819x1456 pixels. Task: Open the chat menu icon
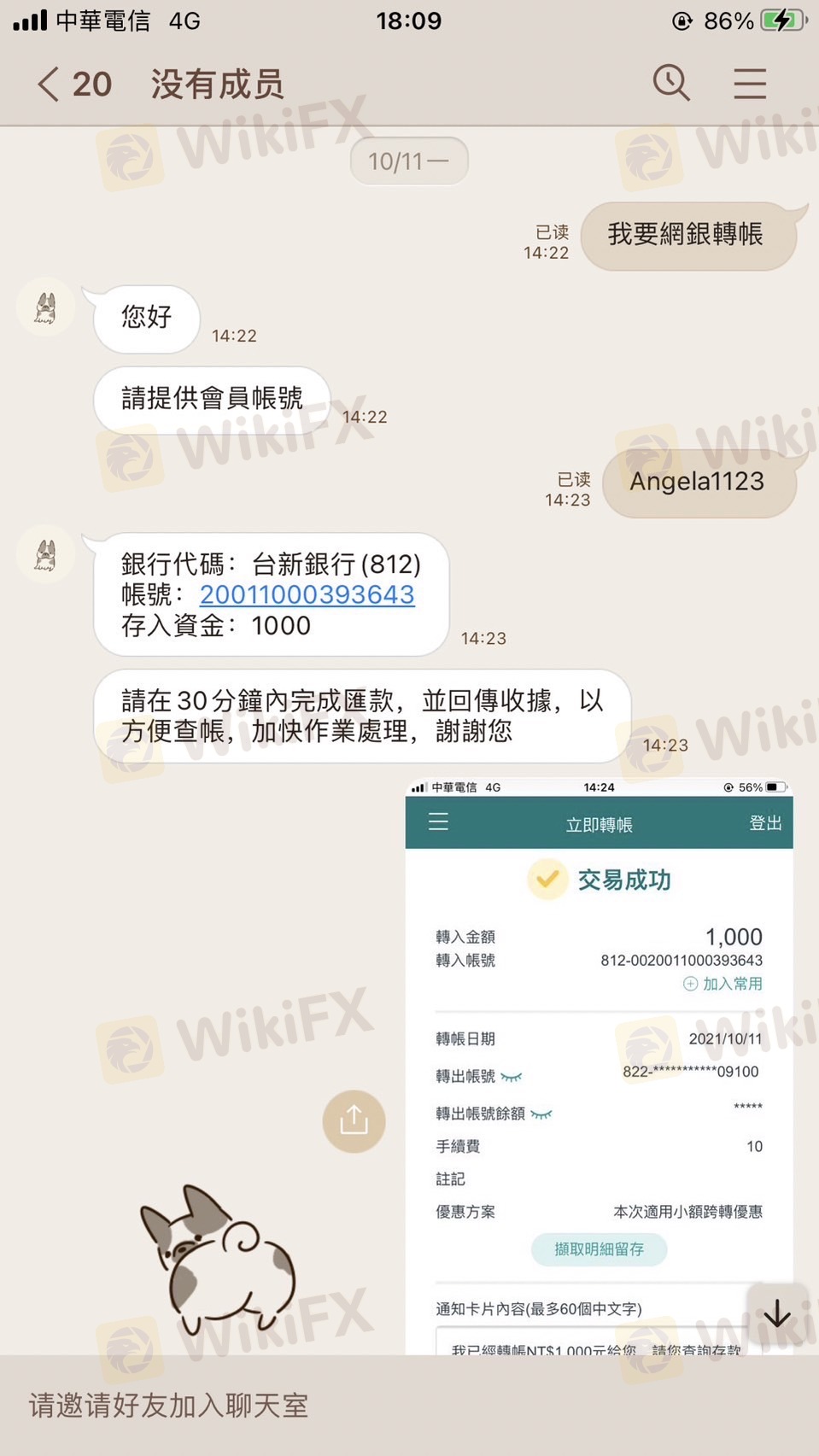point(750,83)
